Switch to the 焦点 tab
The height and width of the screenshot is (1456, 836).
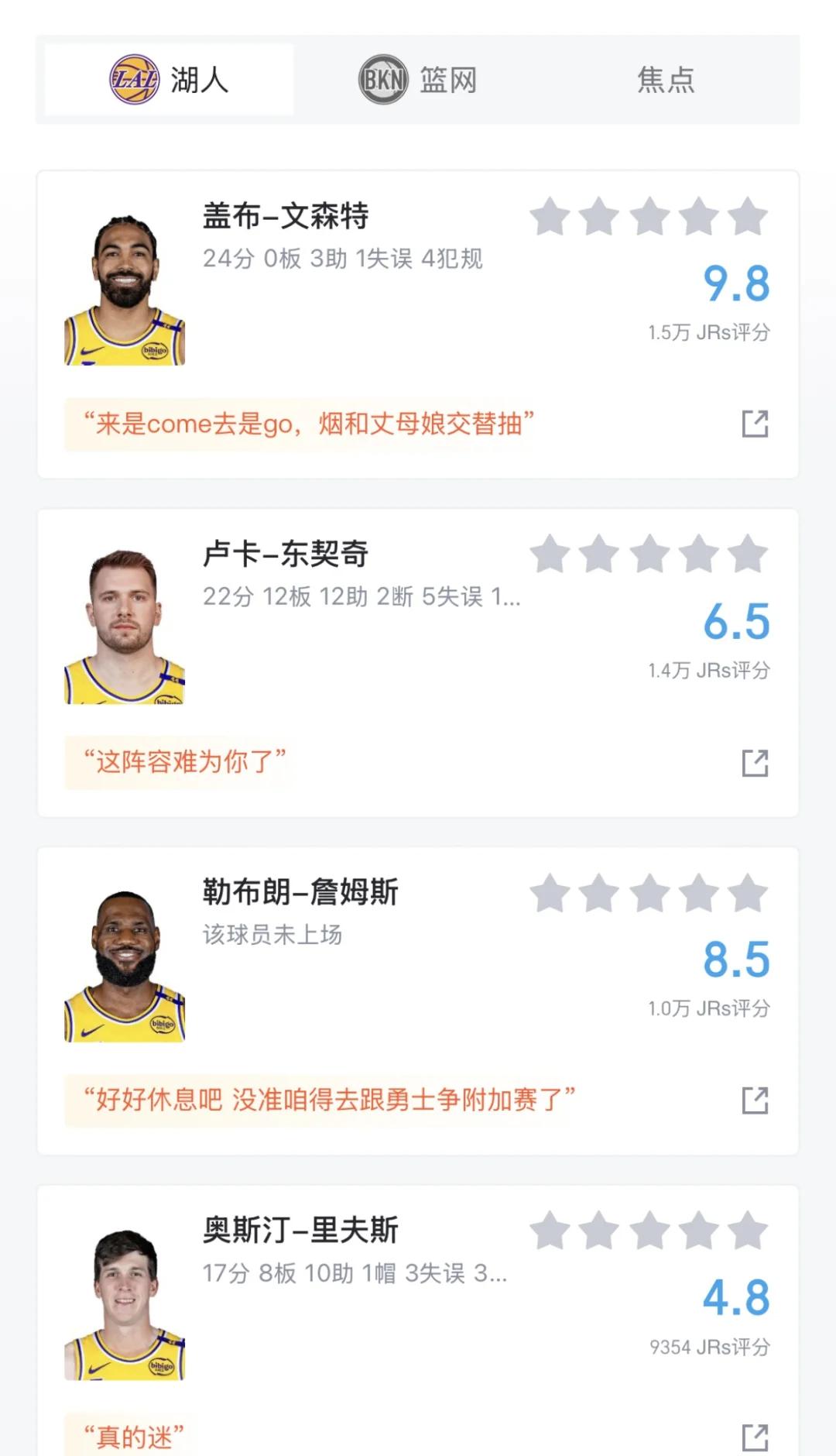pos(667,77)
